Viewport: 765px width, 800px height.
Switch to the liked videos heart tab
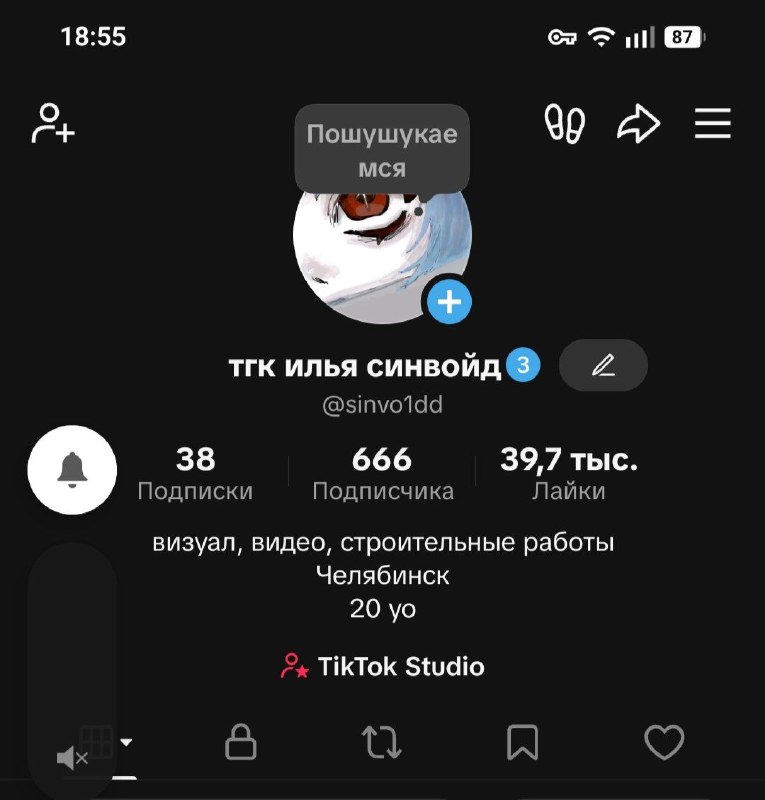663,742
